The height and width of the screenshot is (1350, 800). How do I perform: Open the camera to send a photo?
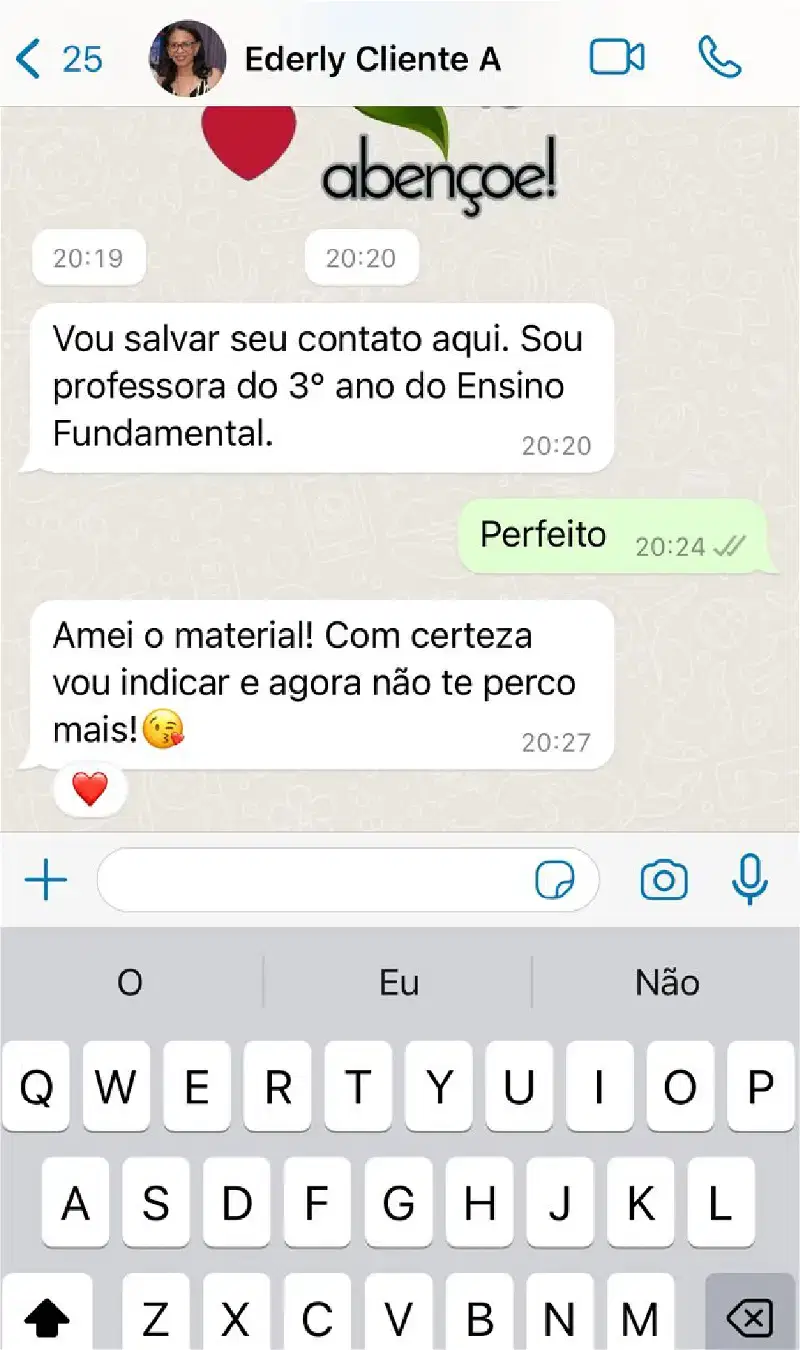click(664, 881)
